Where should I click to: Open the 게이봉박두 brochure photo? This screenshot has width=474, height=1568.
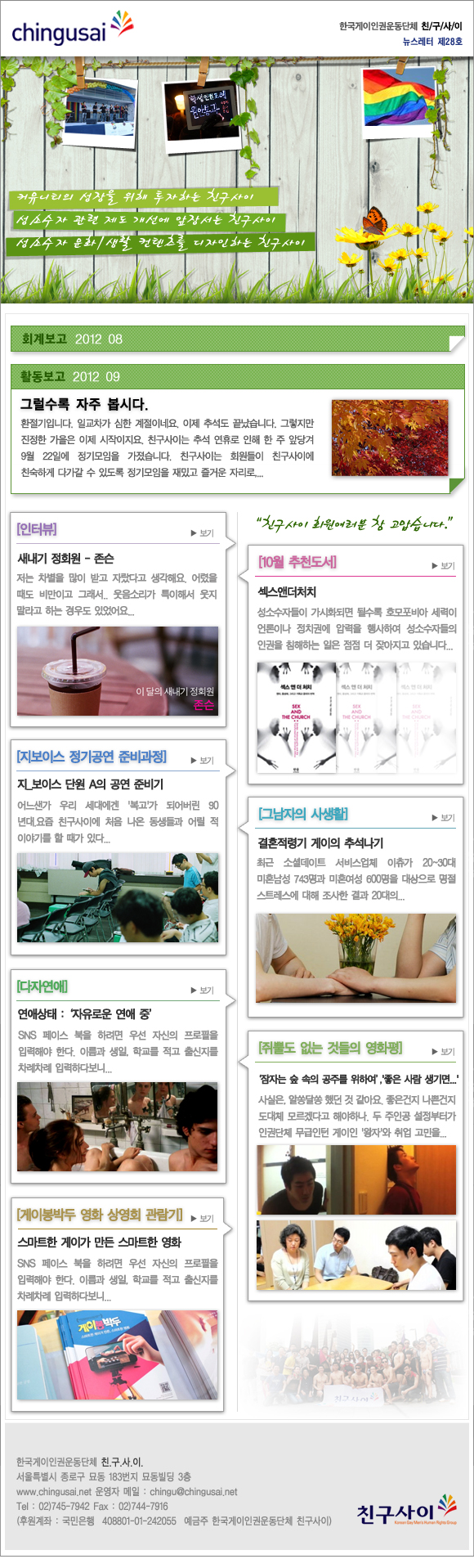(118, 1355)
